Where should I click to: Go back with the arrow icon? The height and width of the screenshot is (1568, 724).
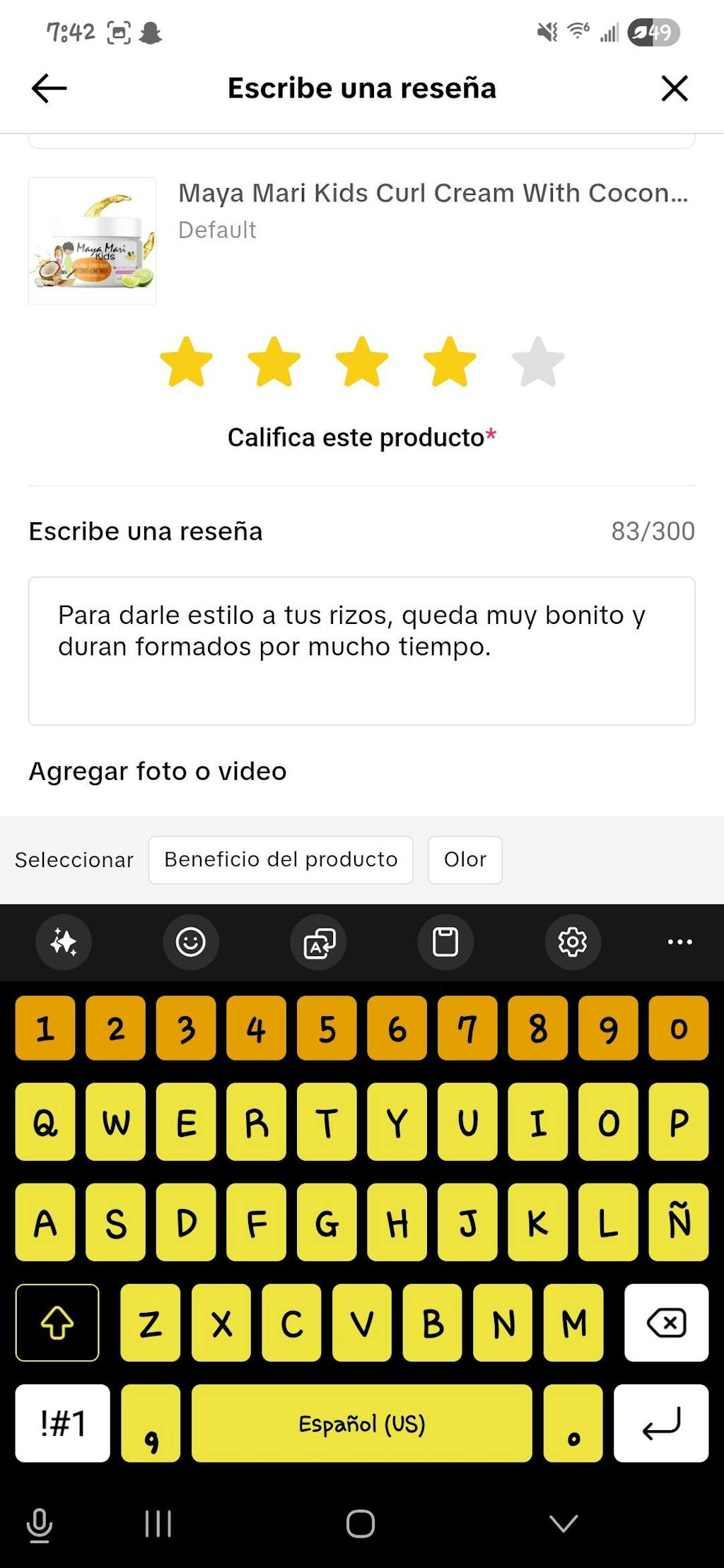(x=49, y=88)
